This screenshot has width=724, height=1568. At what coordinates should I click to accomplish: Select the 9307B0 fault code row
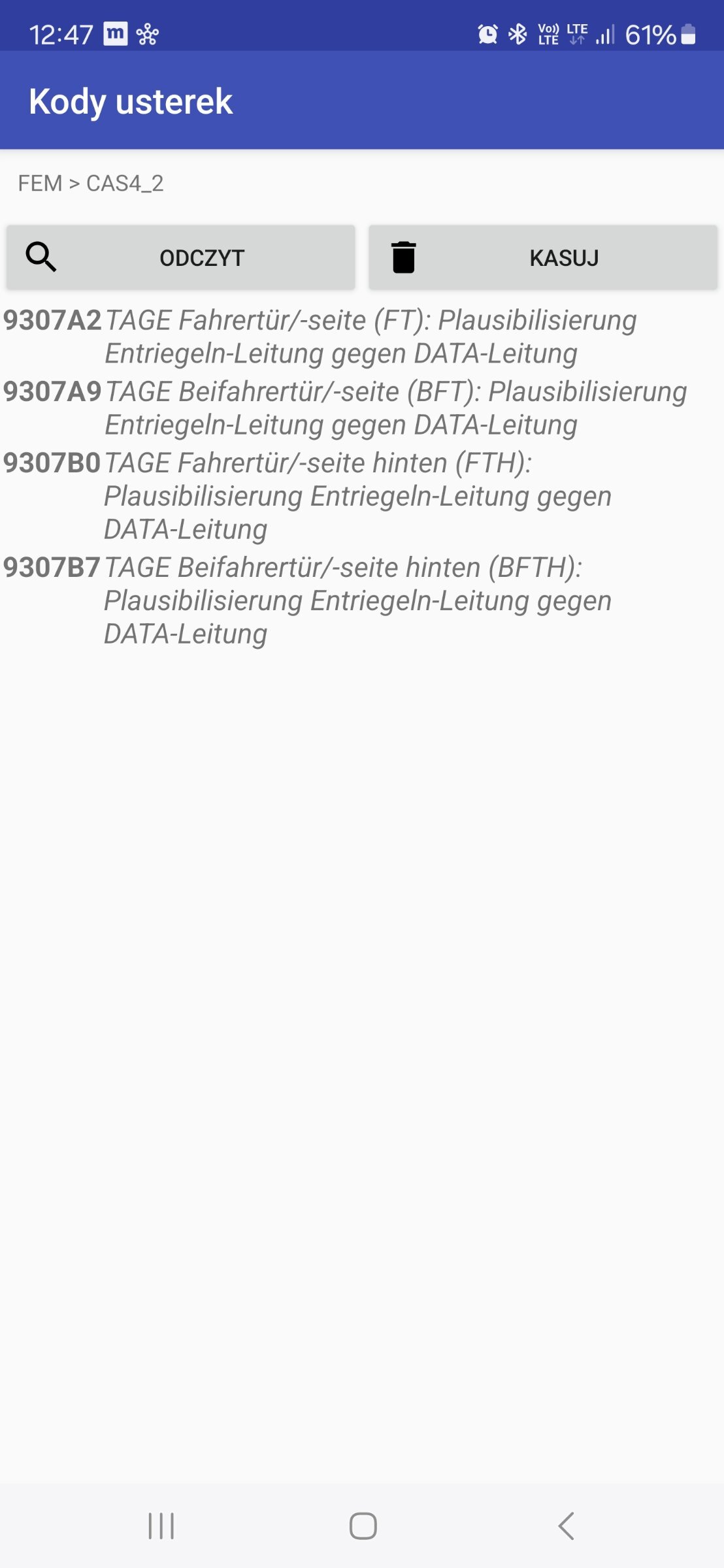362,496
